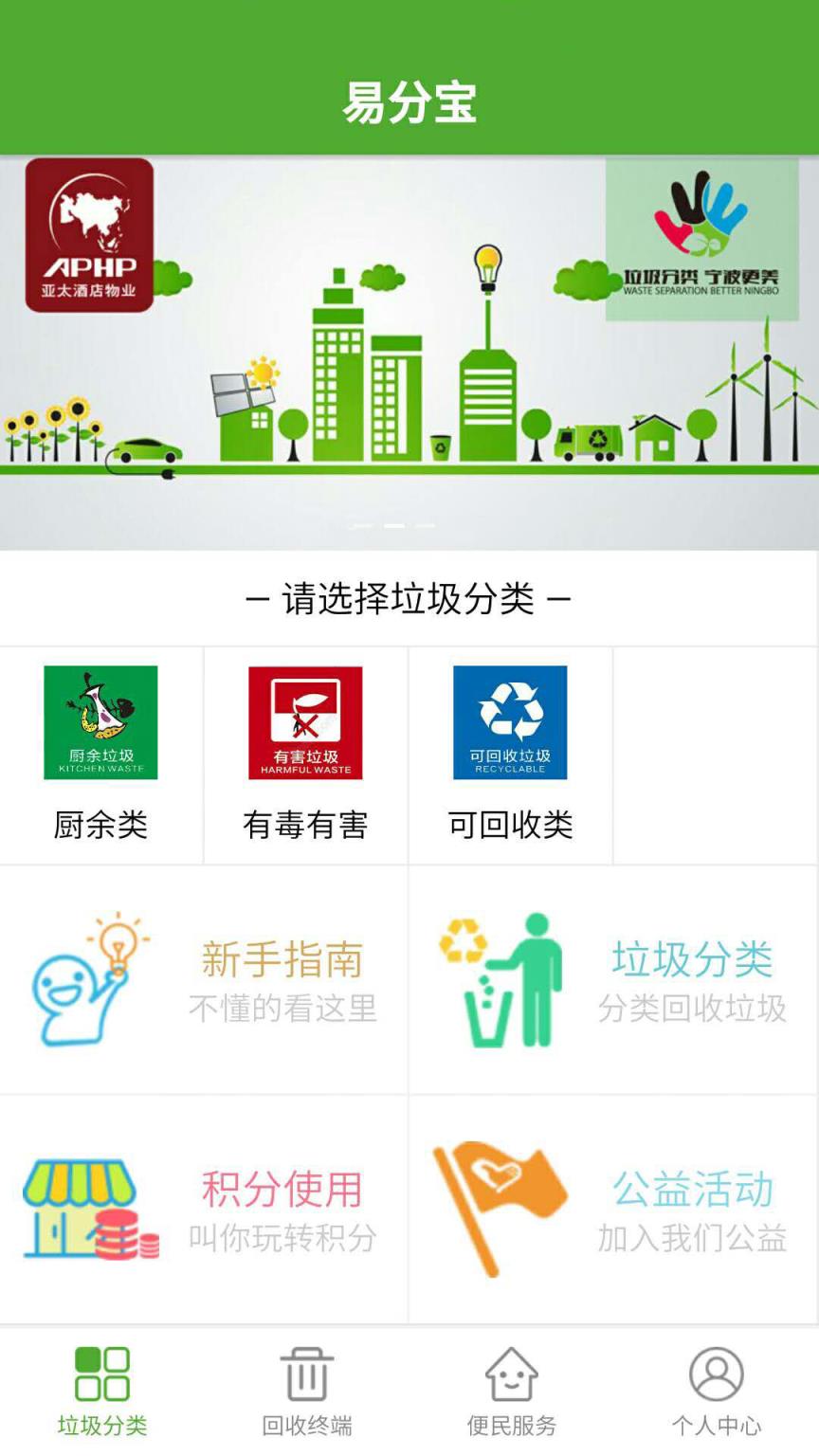
Task: Select the red 有害垃圾 harmful waste icon
Action: pyautogui.click(x=306, y=722)
